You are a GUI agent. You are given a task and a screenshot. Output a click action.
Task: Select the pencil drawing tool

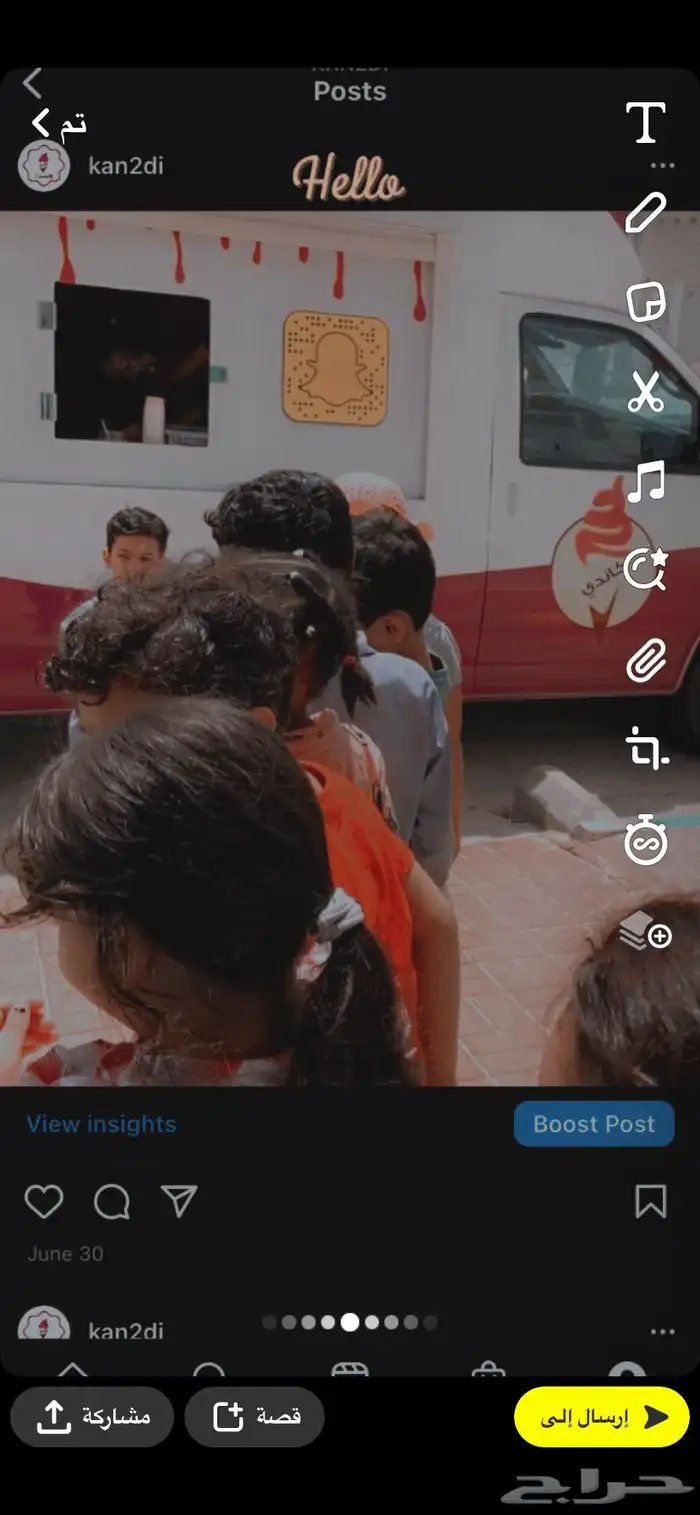[x=646, y=213]
